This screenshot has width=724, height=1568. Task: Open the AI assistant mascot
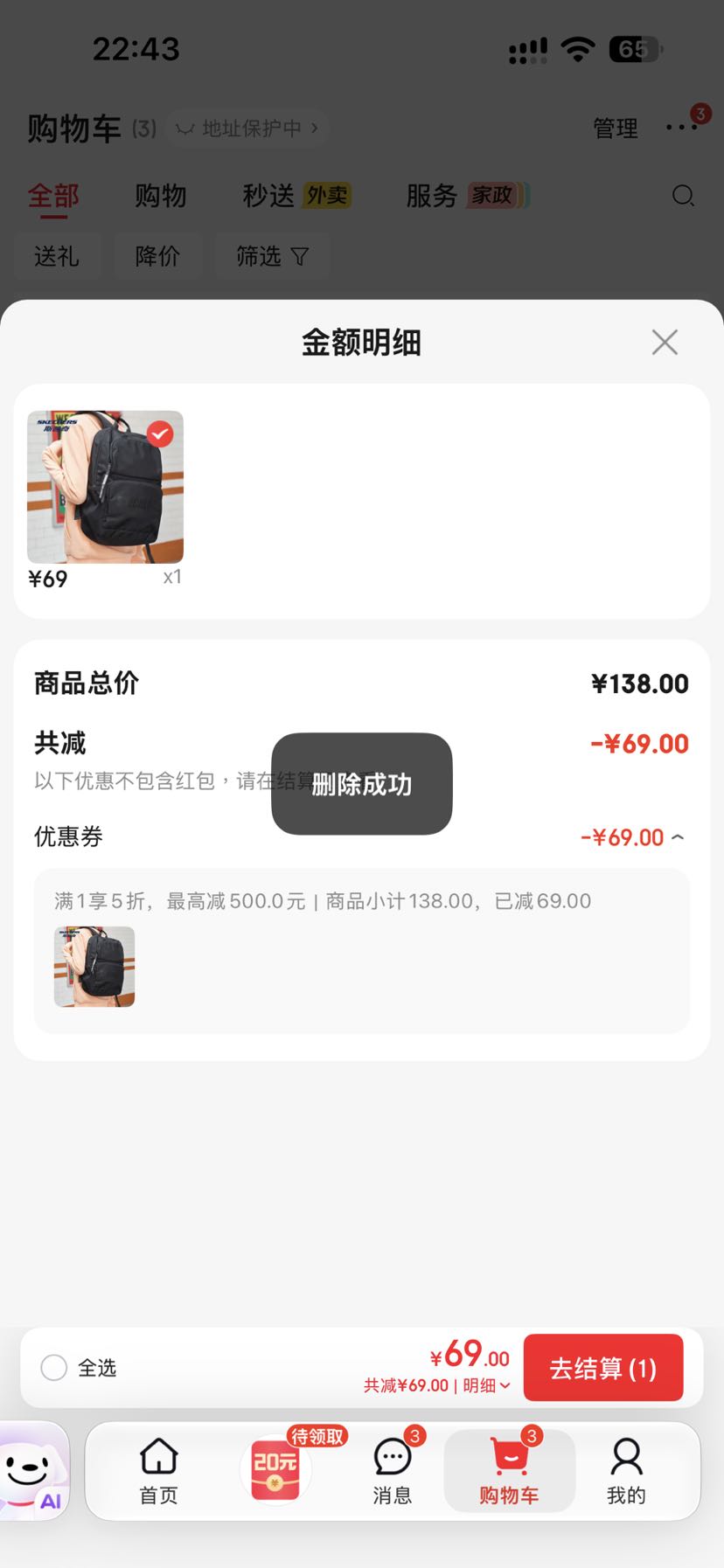(33, 1472)
